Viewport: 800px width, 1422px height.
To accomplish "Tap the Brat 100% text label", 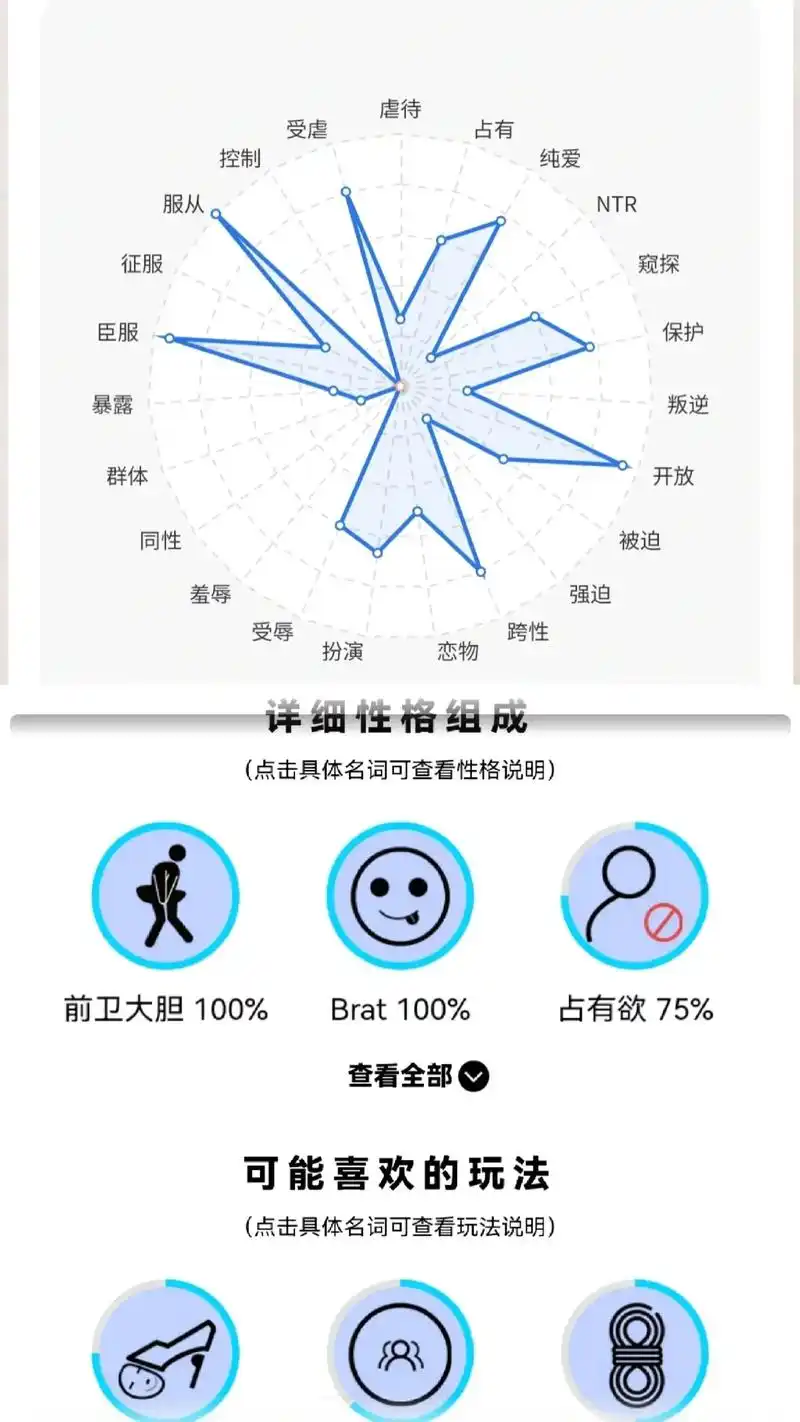I will [400, 1010].
